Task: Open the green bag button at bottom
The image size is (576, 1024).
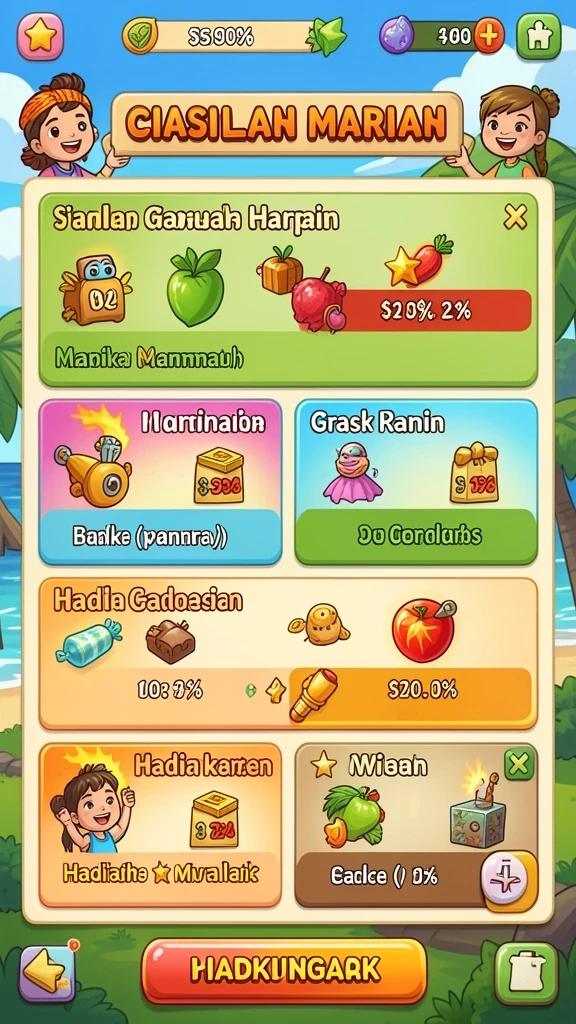Action: click(x=526, y=973)
